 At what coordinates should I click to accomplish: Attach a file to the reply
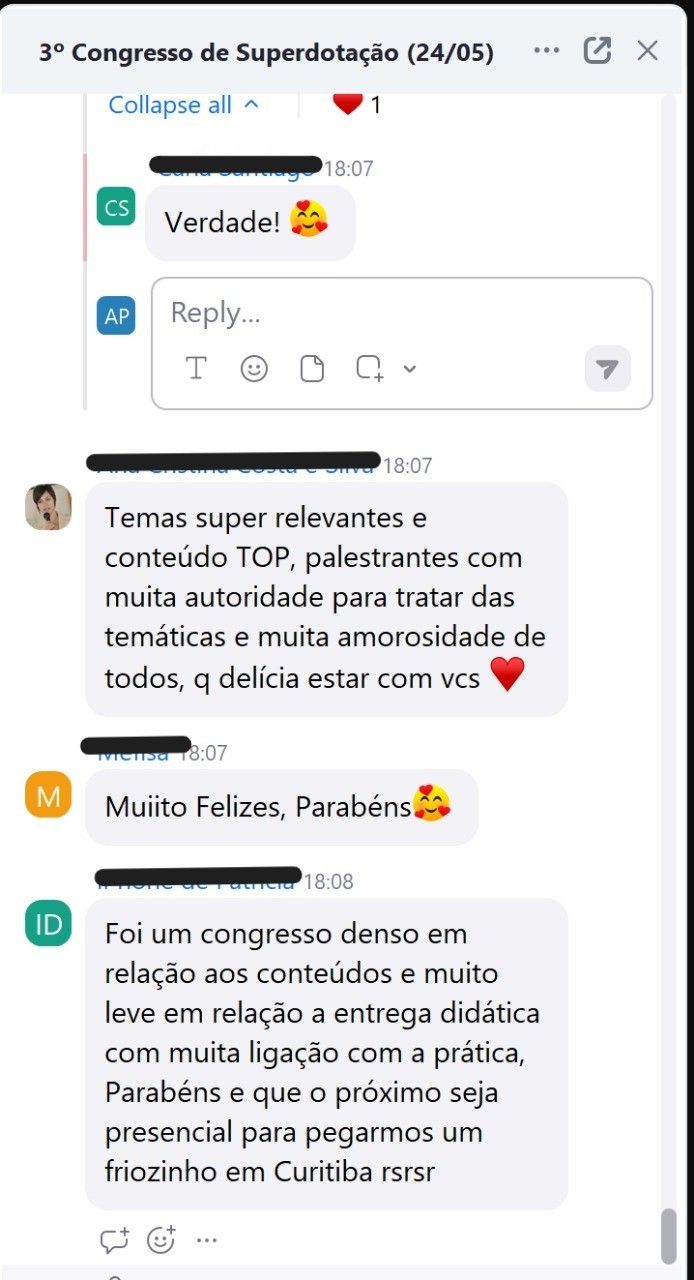[x=312, y=369]
